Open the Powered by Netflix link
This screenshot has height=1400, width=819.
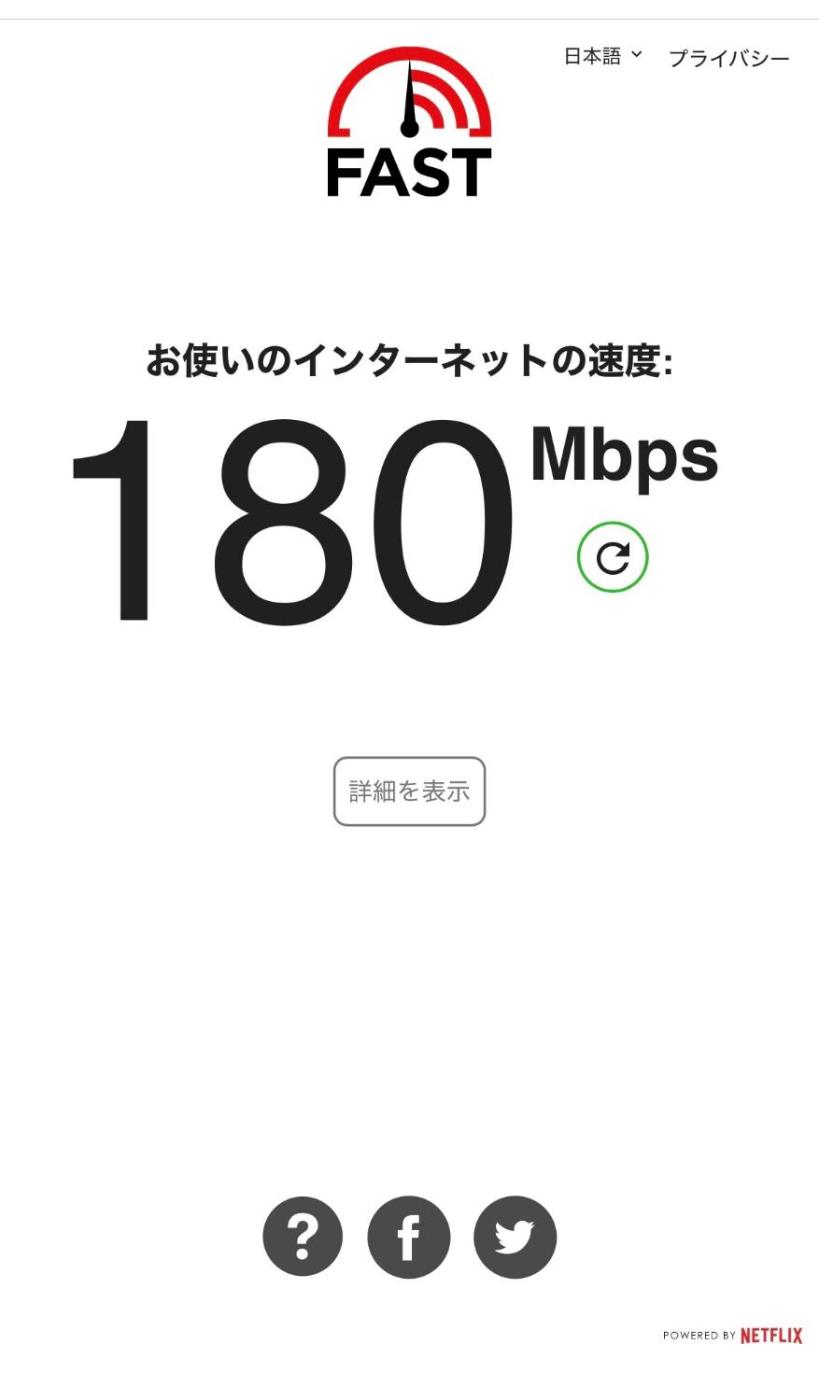tap(732, 1335)
